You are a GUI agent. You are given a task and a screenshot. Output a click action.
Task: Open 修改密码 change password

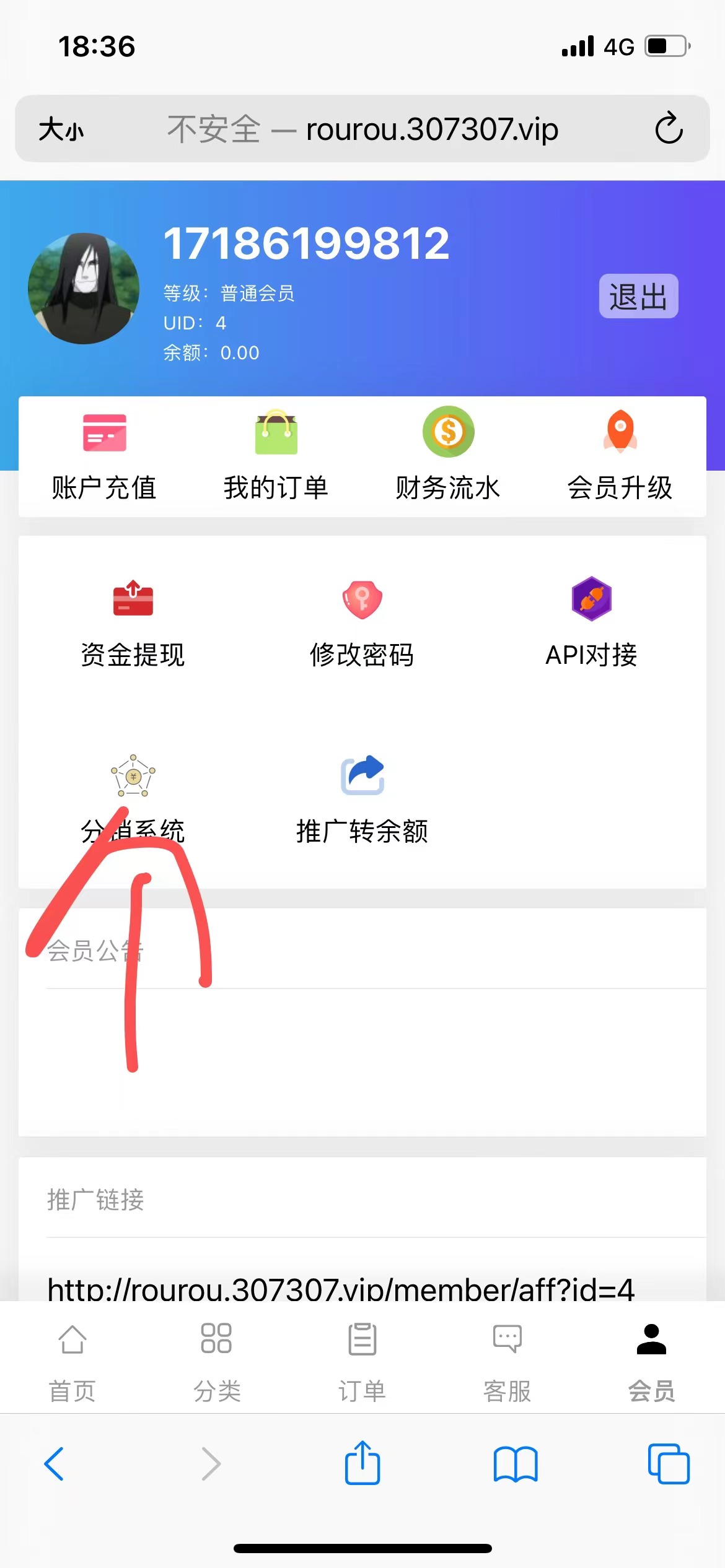coord(362,621)
